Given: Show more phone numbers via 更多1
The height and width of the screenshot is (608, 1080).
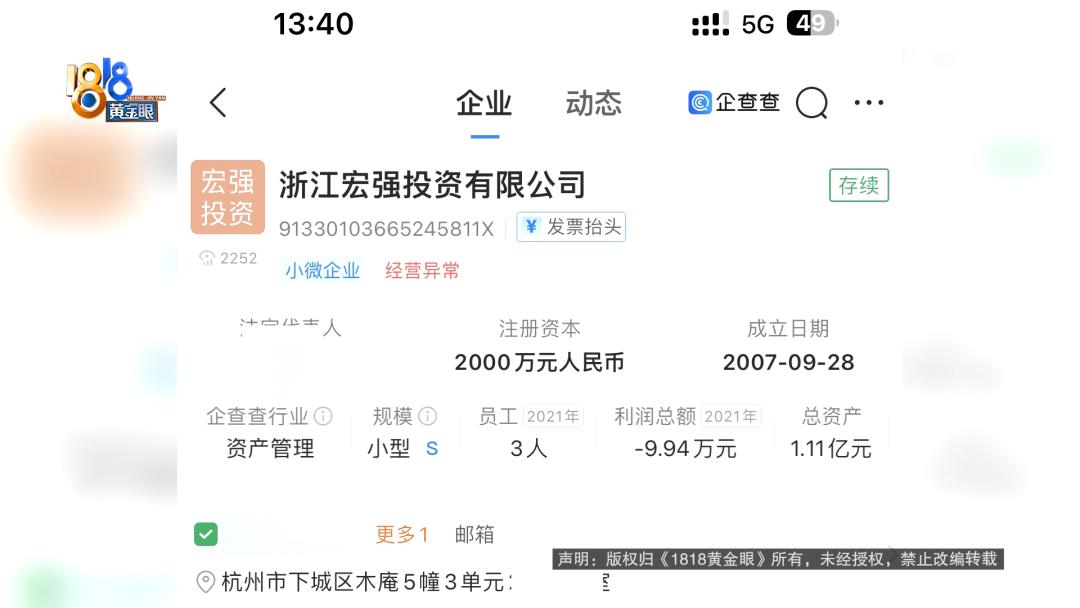Looking at the screenshot, I should (x=402, y=535).
